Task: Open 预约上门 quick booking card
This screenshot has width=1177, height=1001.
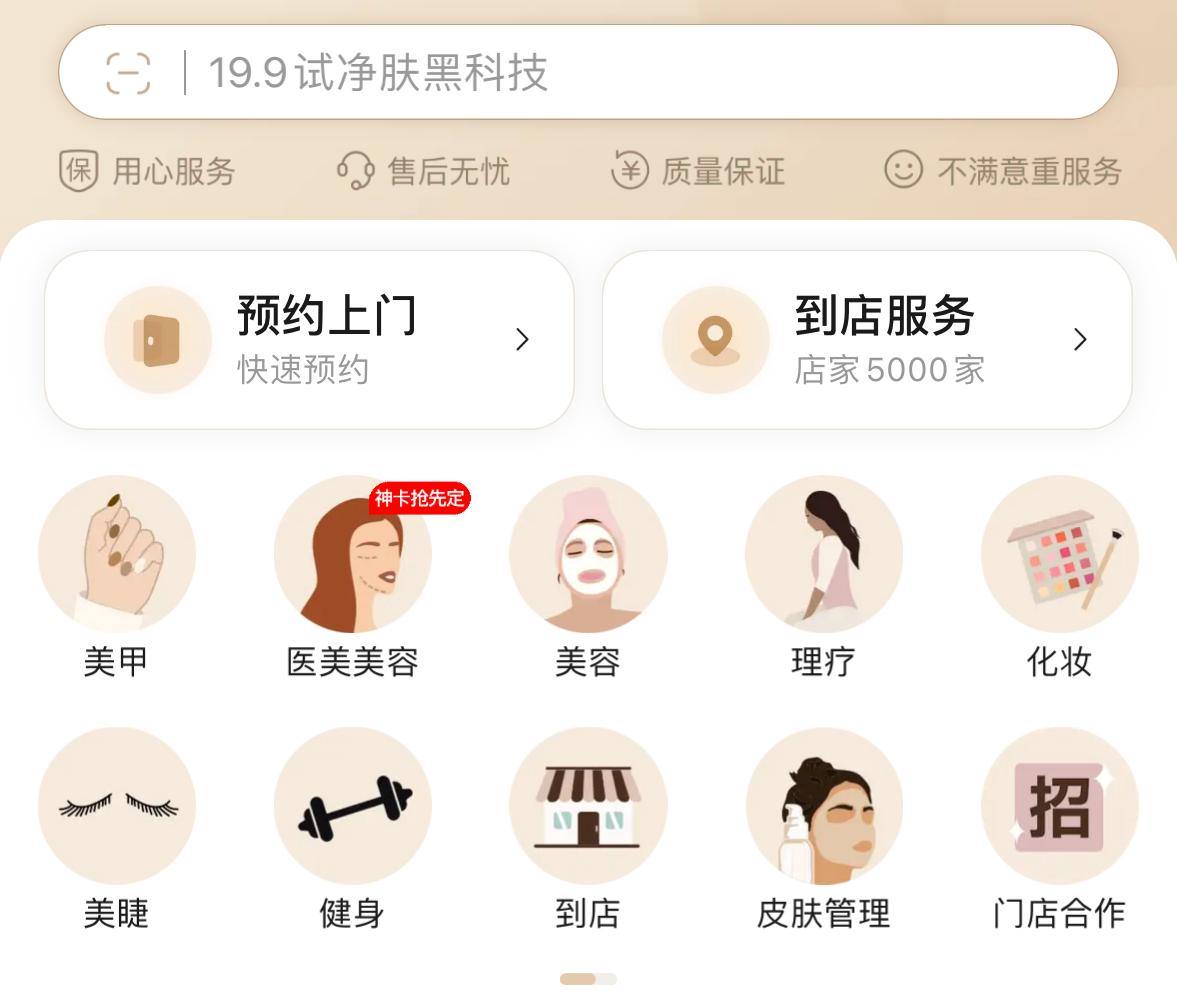Action: point(309,340)
